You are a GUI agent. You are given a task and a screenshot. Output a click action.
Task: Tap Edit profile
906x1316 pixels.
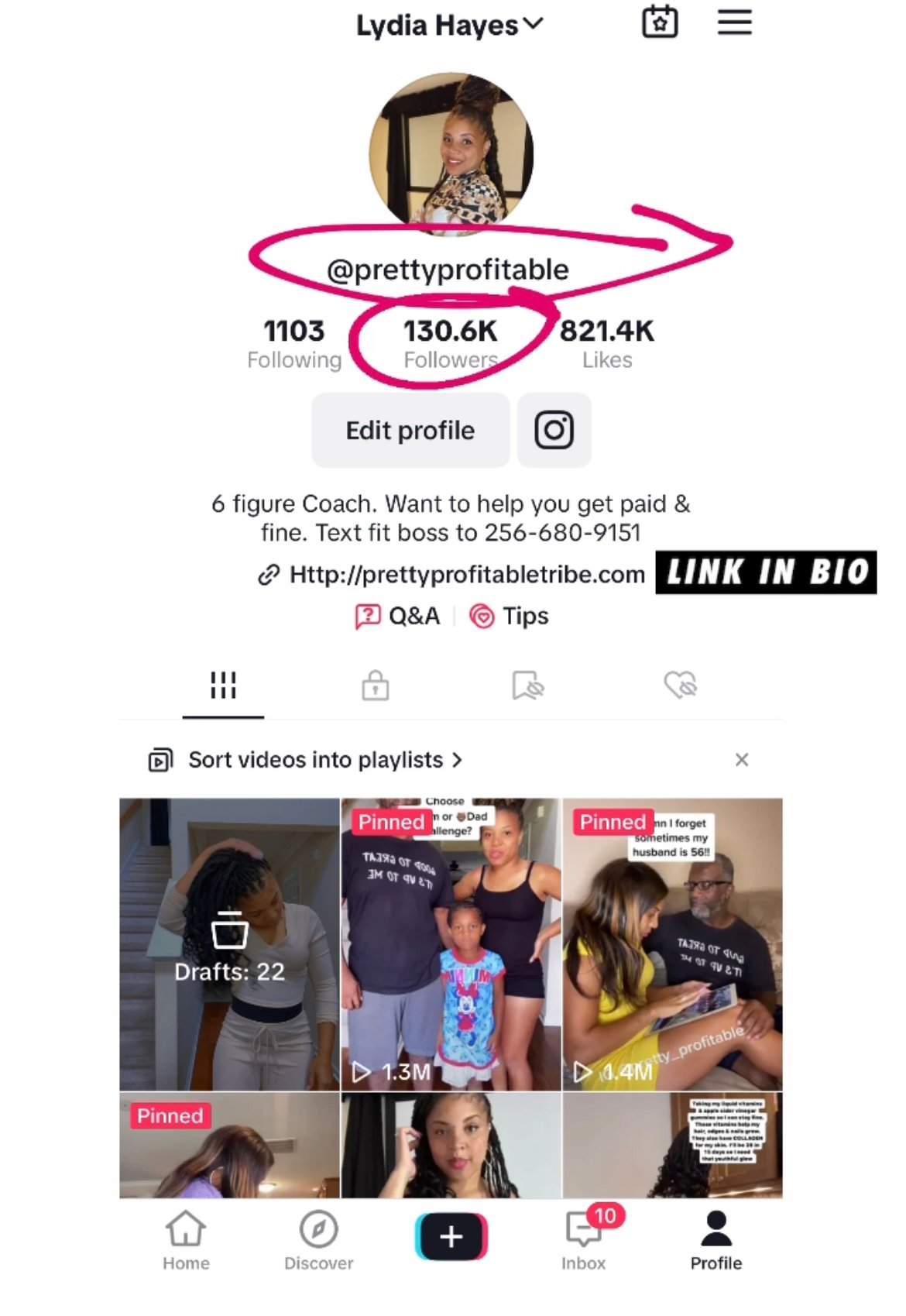tap(410, 430)
